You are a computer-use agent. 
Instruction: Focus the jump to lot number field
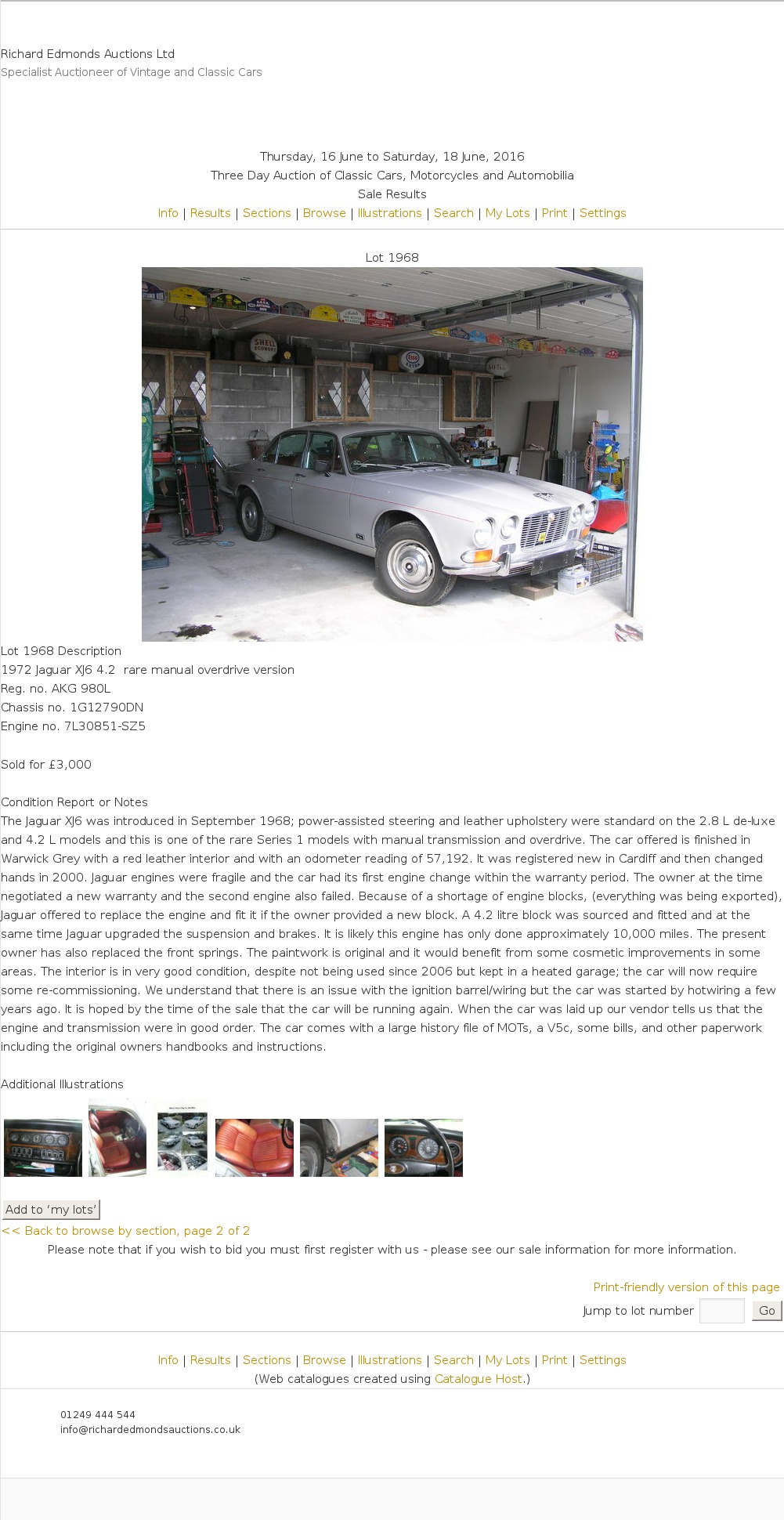click(x=721, y=1311)
